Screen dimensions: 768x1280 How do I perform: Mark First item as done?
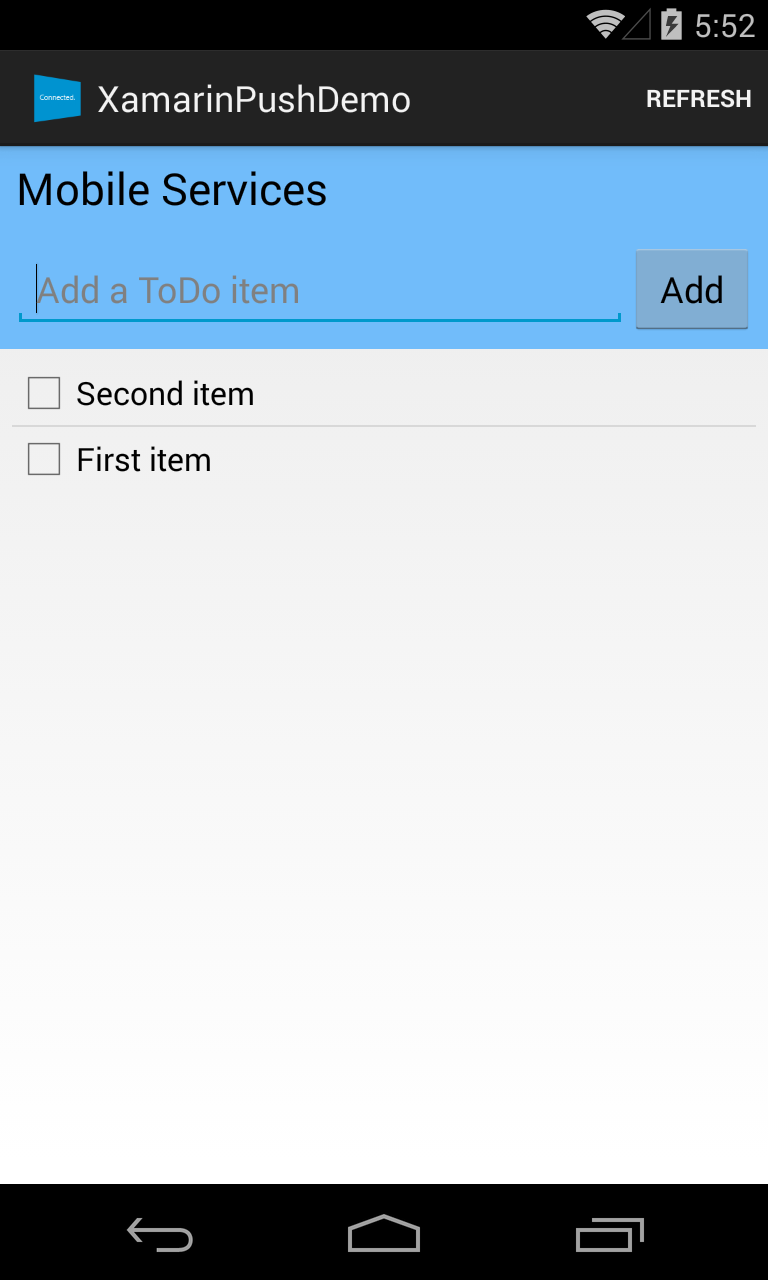tap(44, 459)
